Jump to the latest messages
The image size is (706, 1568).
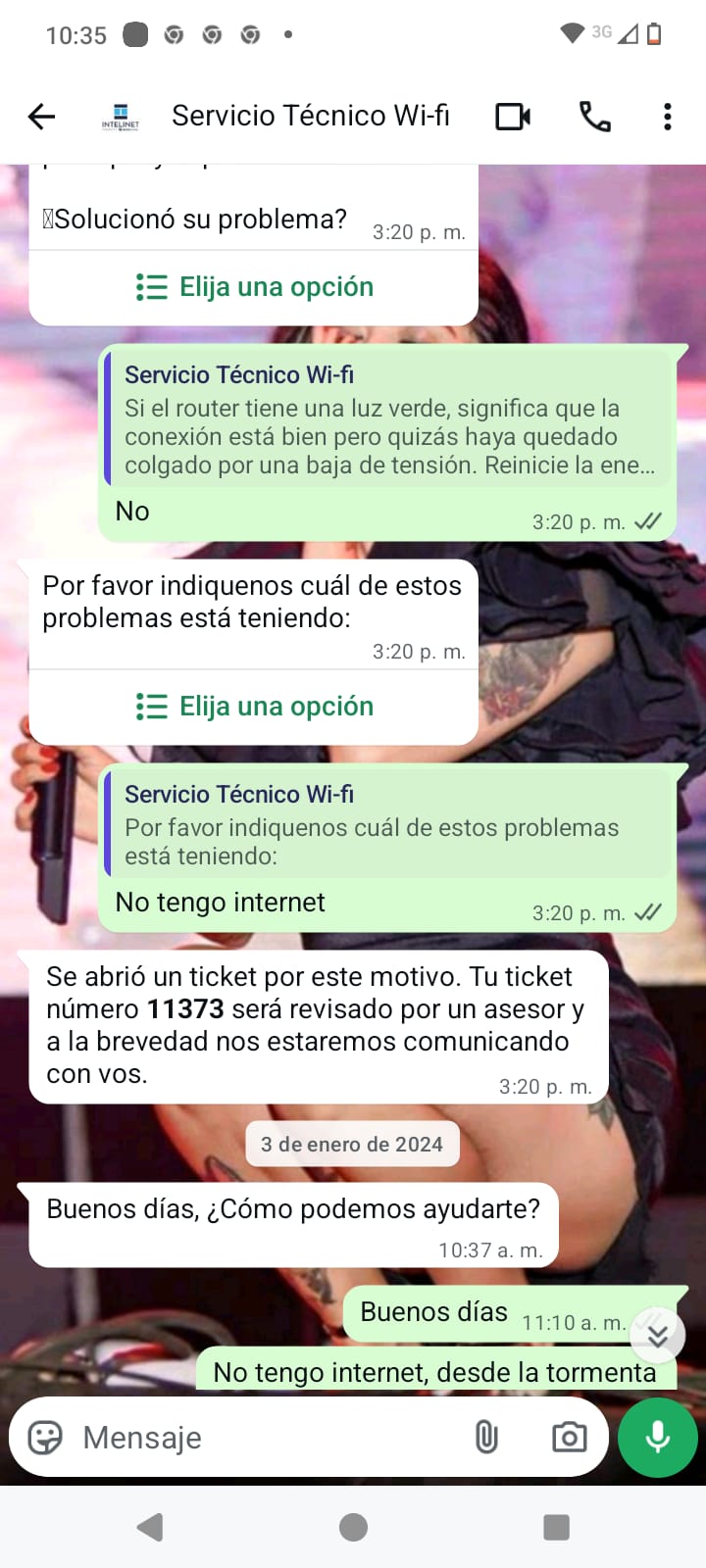[x=657, y=1335]
